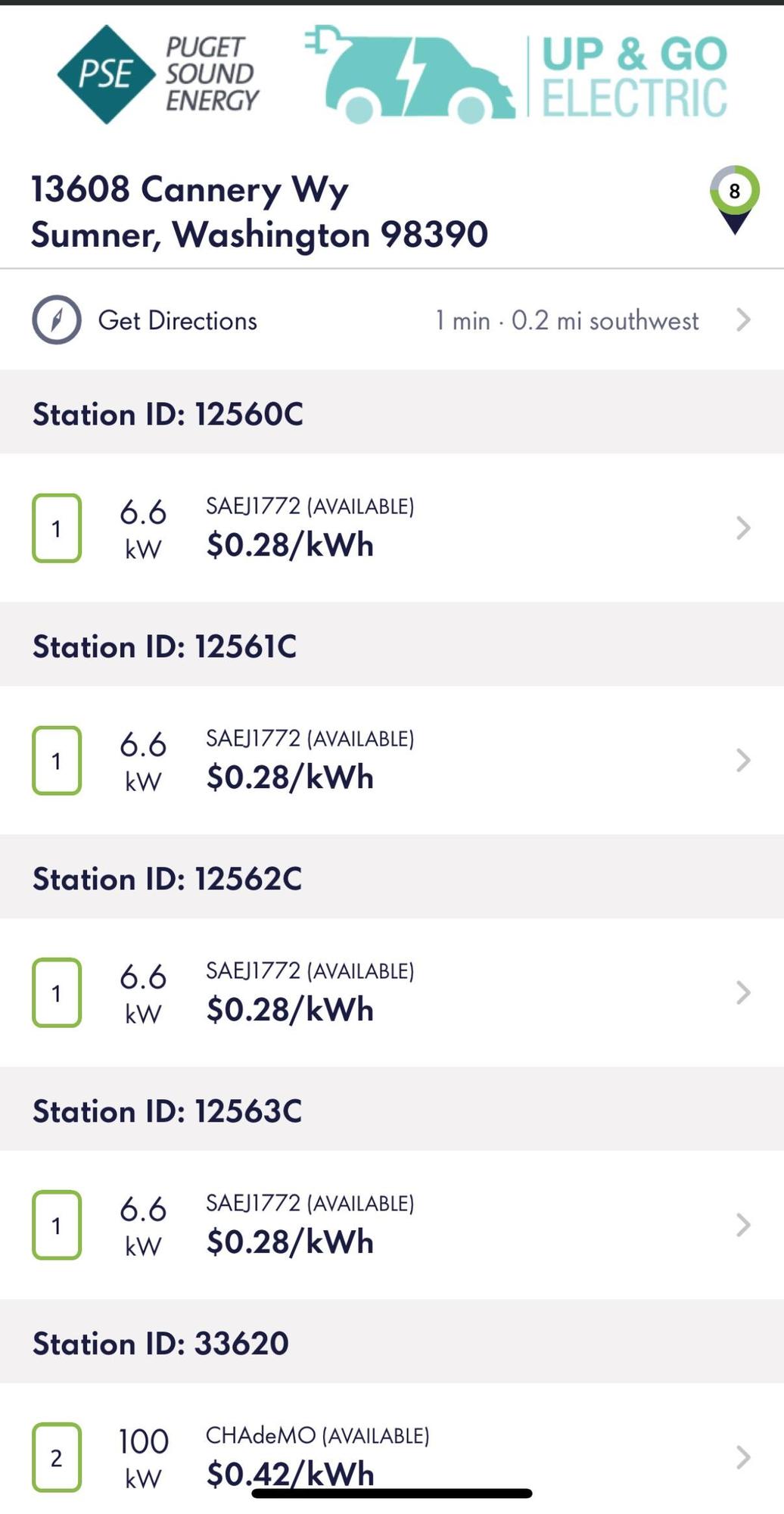Image resolution: width=784 pixels, height=1514 pixels.
Task: Open the 1 min 0.2 mi route details
Action: 566,319
